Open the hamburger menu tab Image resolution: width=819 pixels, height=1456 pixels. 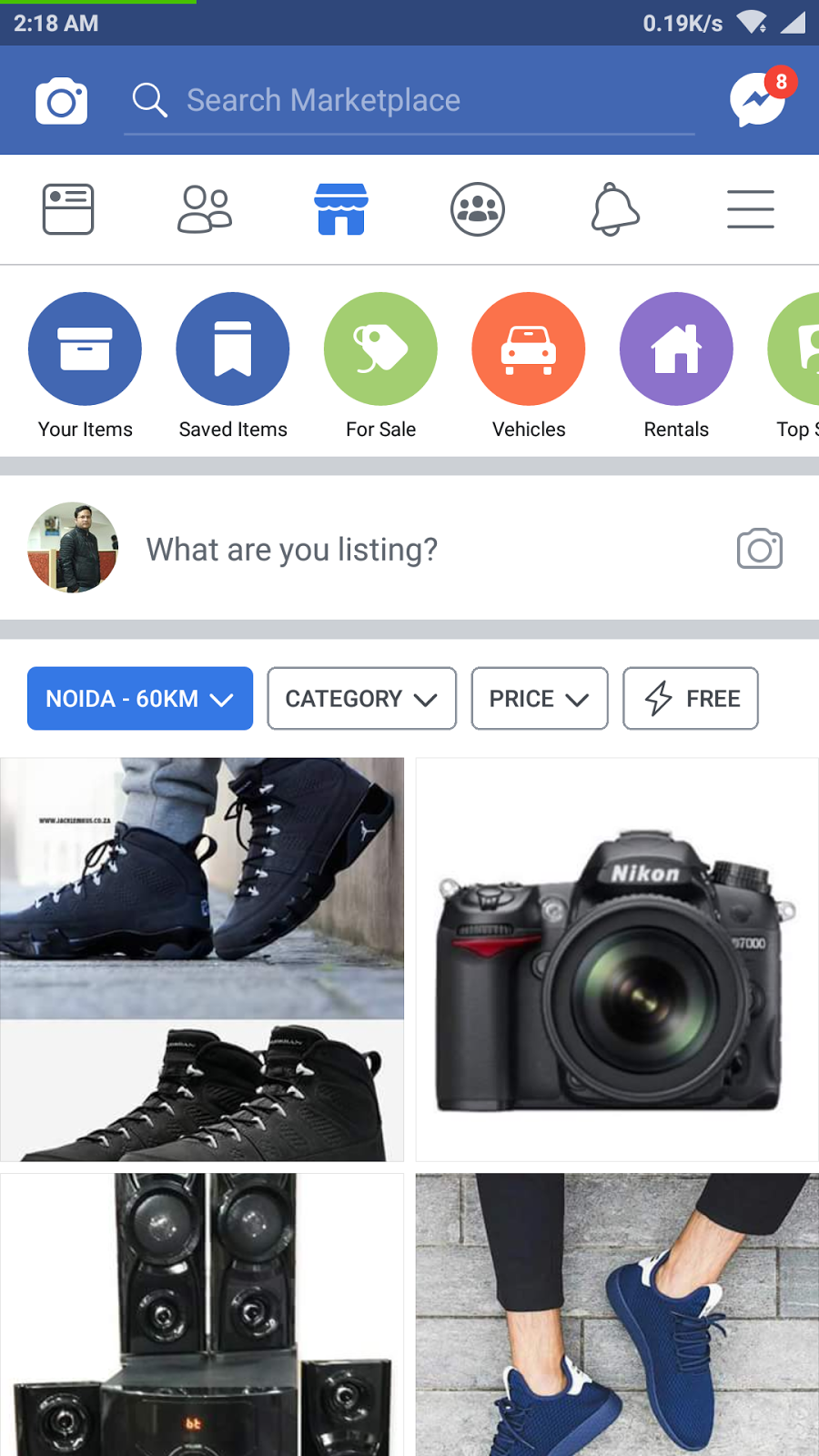pos(751,209)
